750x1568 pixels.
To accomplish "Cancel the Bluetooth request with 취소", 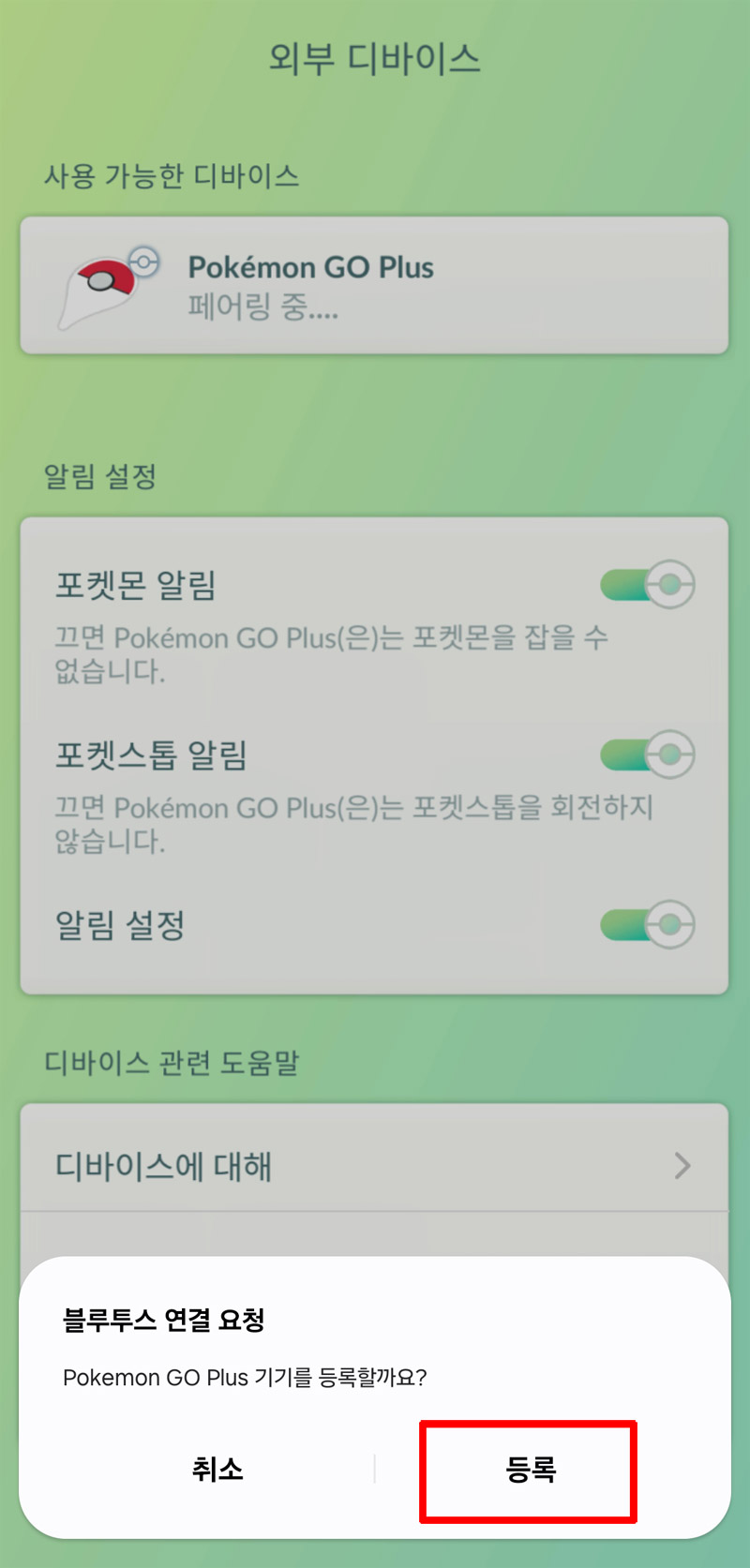I will (217, 1470).
